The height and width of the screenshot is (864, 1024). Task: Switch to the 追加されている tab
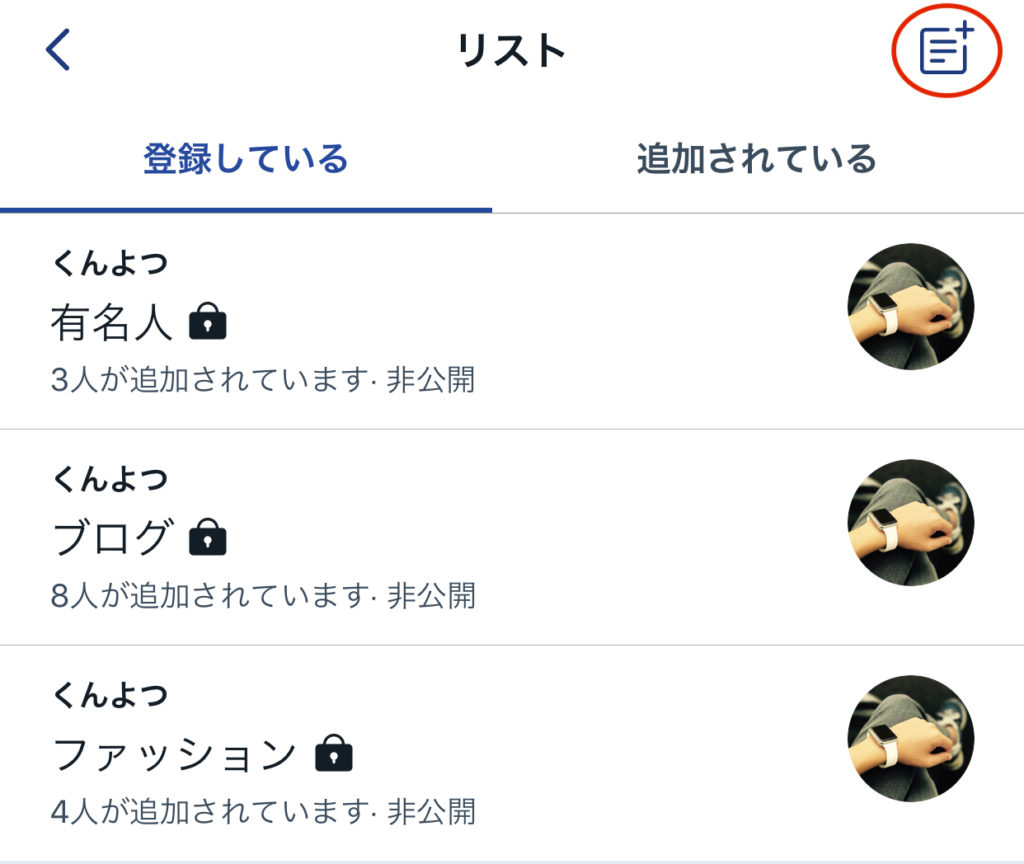coord(756,160)
